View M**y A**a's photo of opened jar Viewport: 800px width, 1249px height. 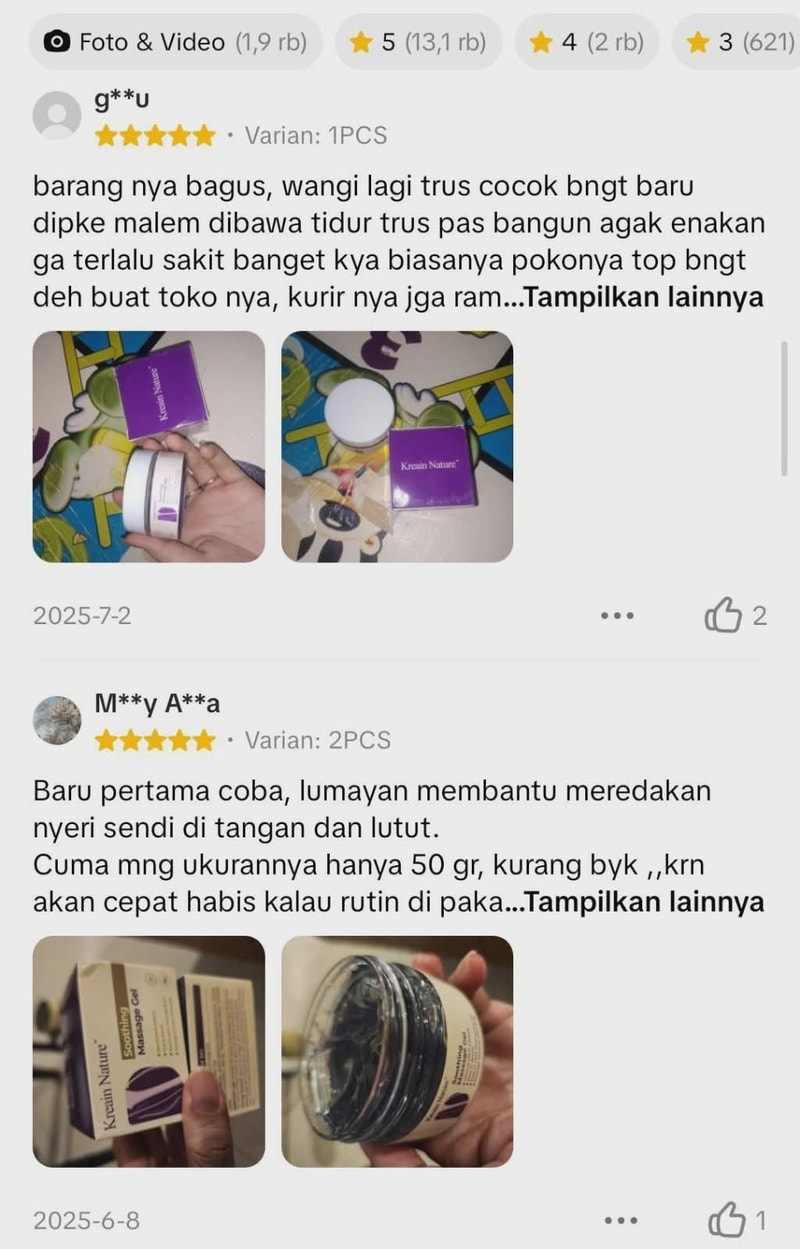(x=397, y=1051)
